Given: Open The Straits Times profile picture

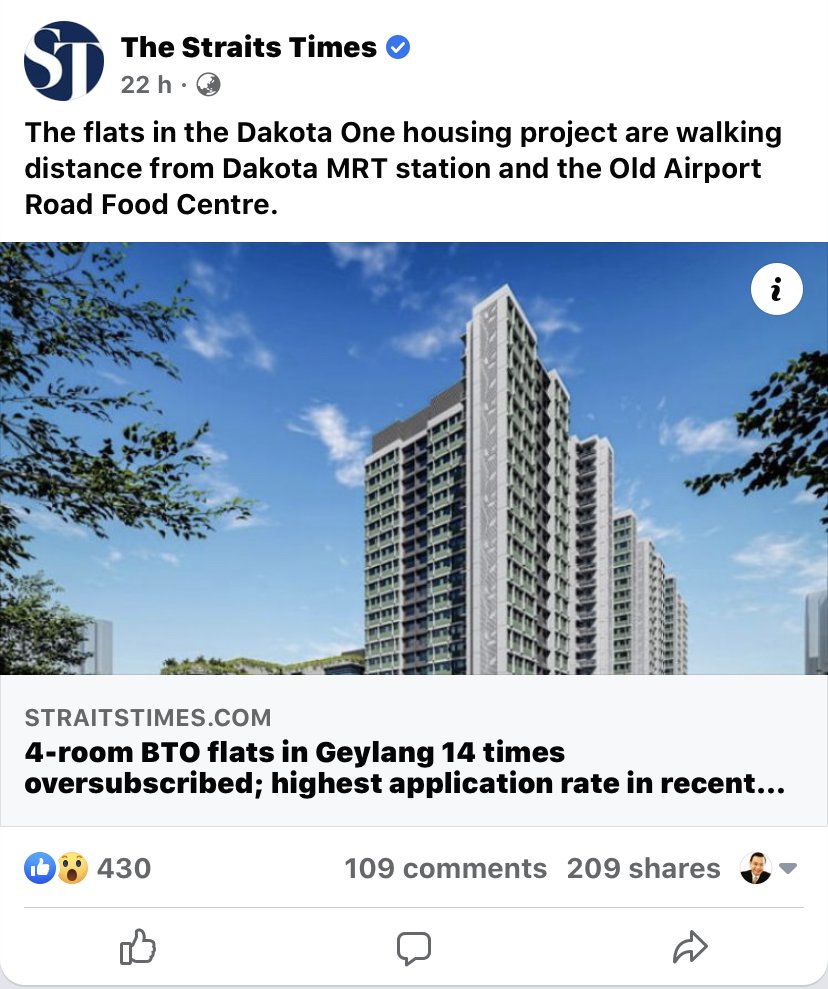Looking at the screenshot, I should [x=63, y=61].
